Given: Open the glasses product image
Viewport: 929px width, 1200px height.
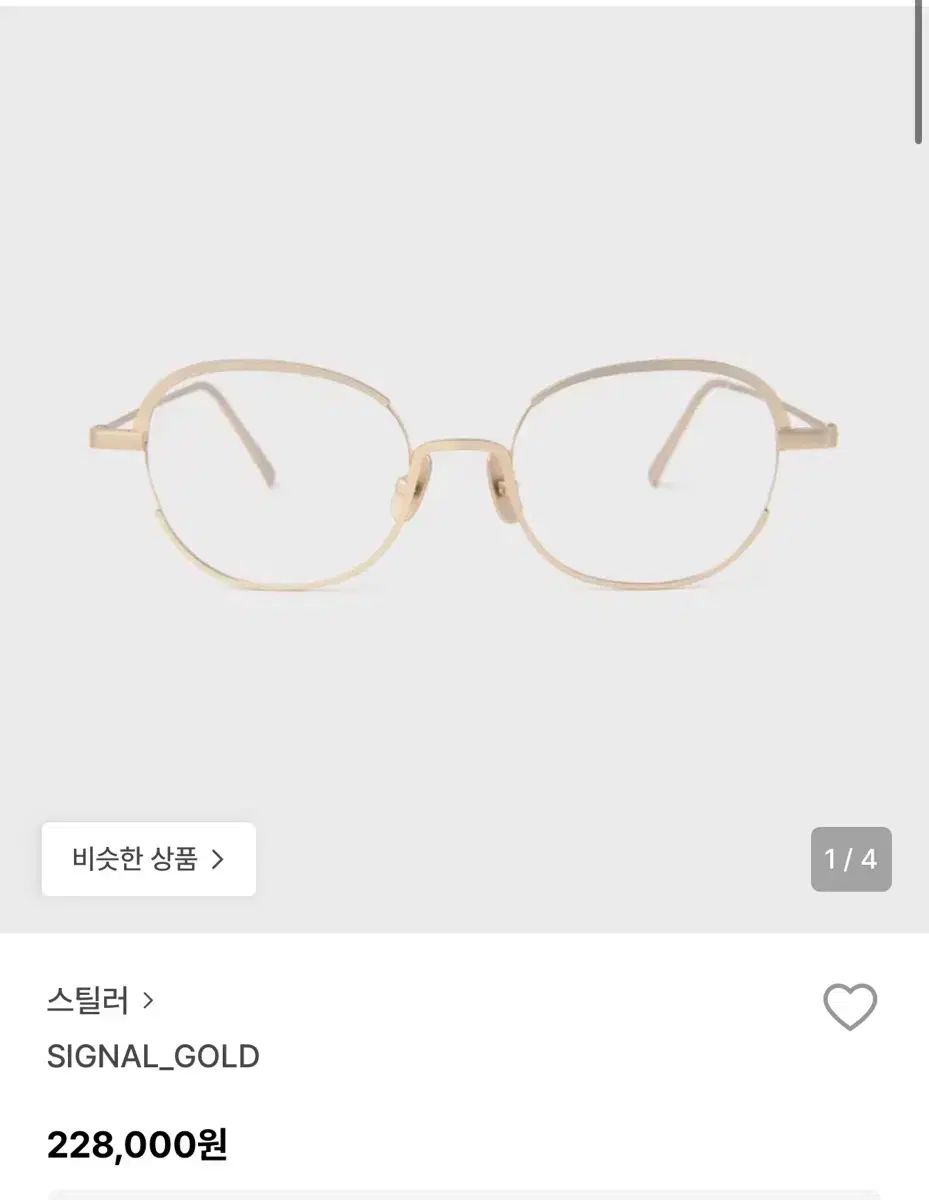Looking at the screenshot, I should coord(464,470).
